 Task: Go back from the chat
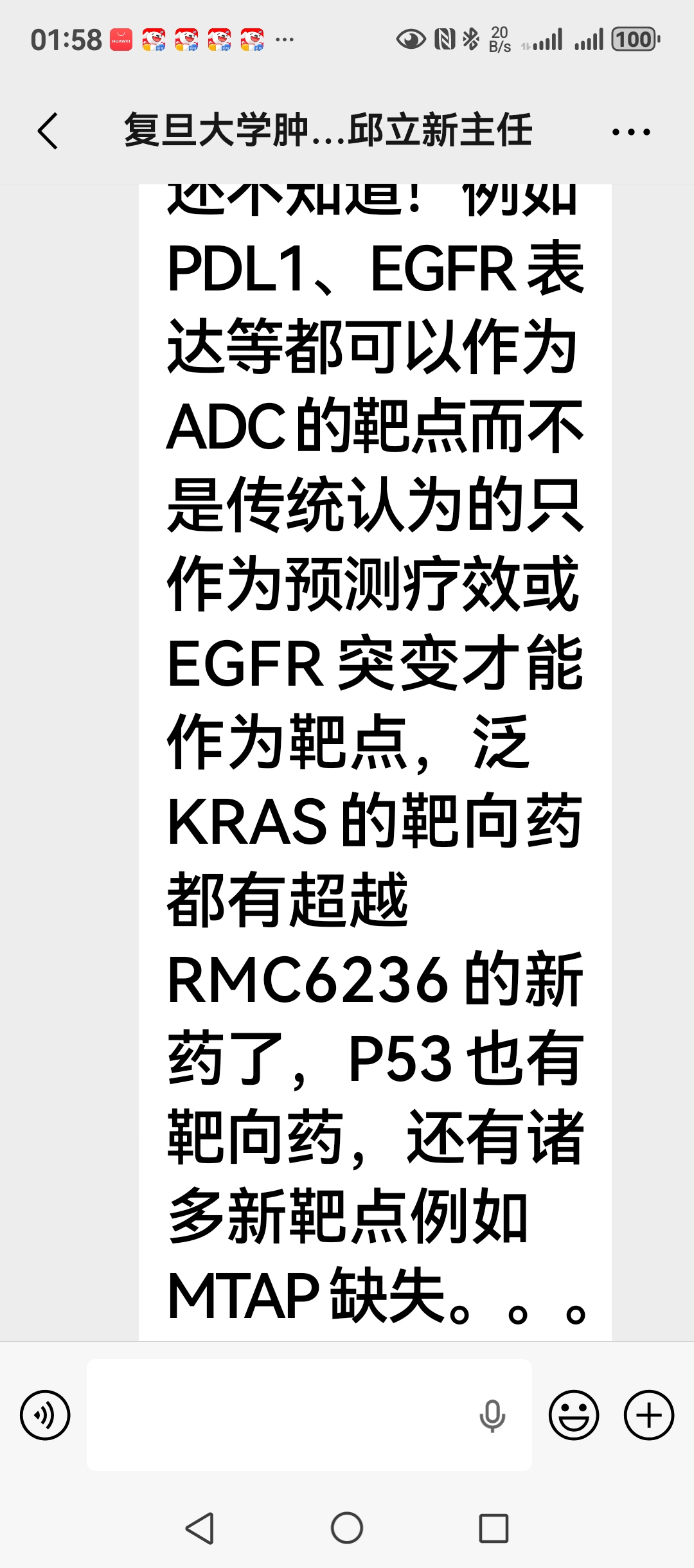[x=48, y=131]
